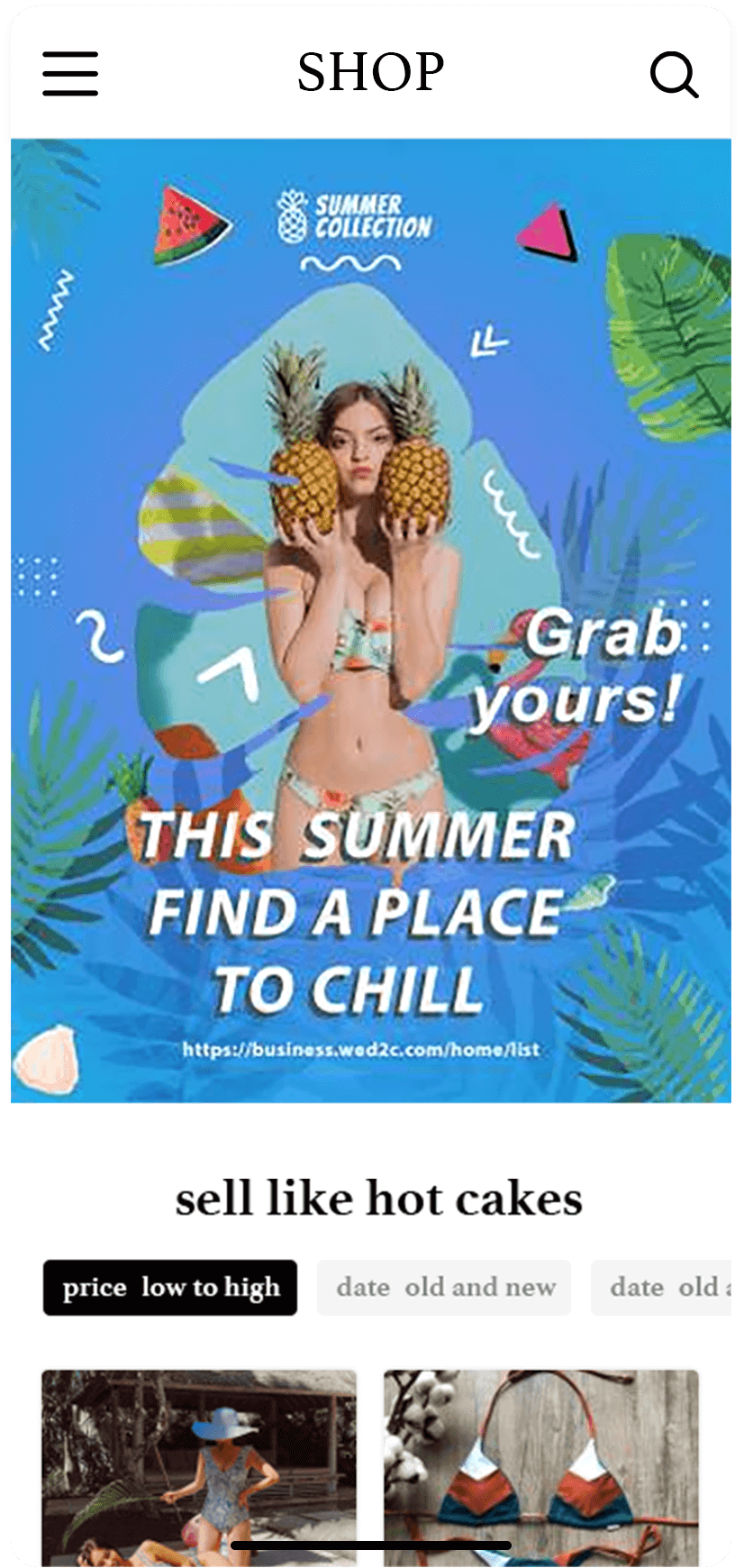Open the search icon
Image resolution: width=744 pixels, height=1568 pixels.
point(674,74)
